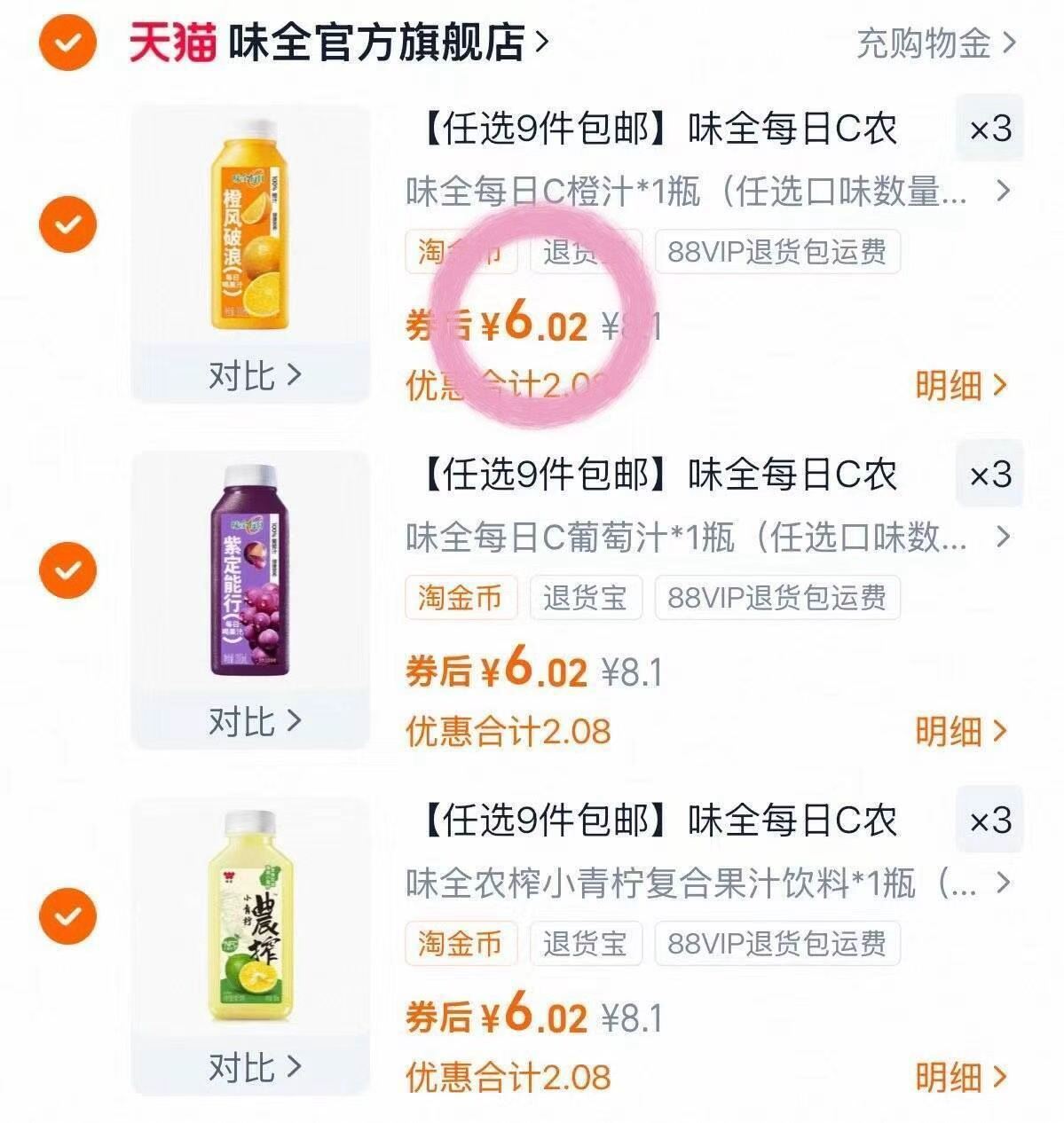Click the 88VIP退货包运费 tag on the lime juice

click(x=776, y=943)
